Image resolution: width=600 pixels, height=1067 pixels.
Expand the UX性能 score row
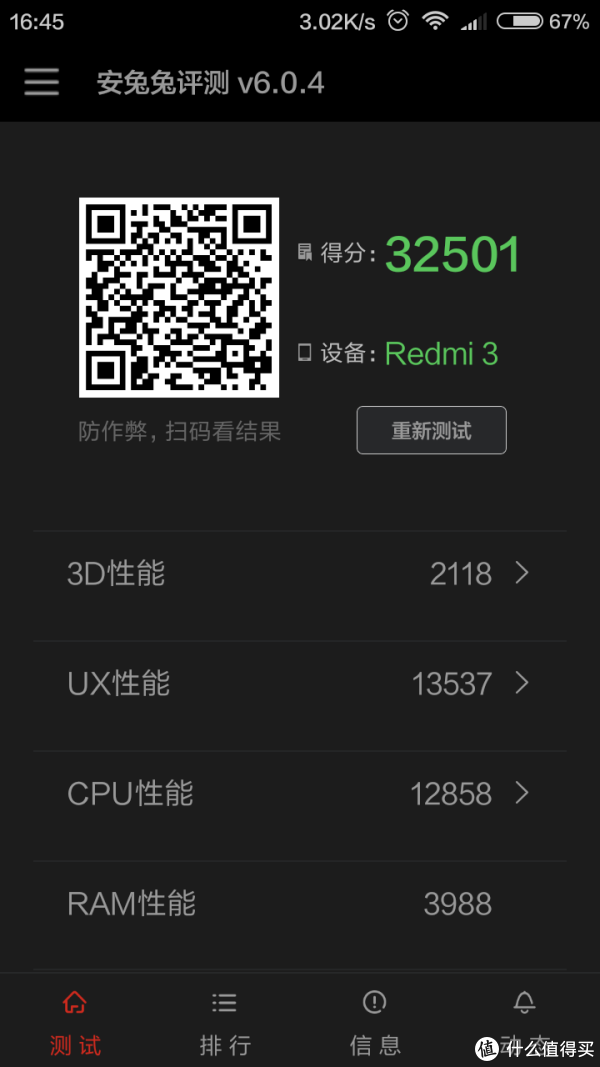300,683
